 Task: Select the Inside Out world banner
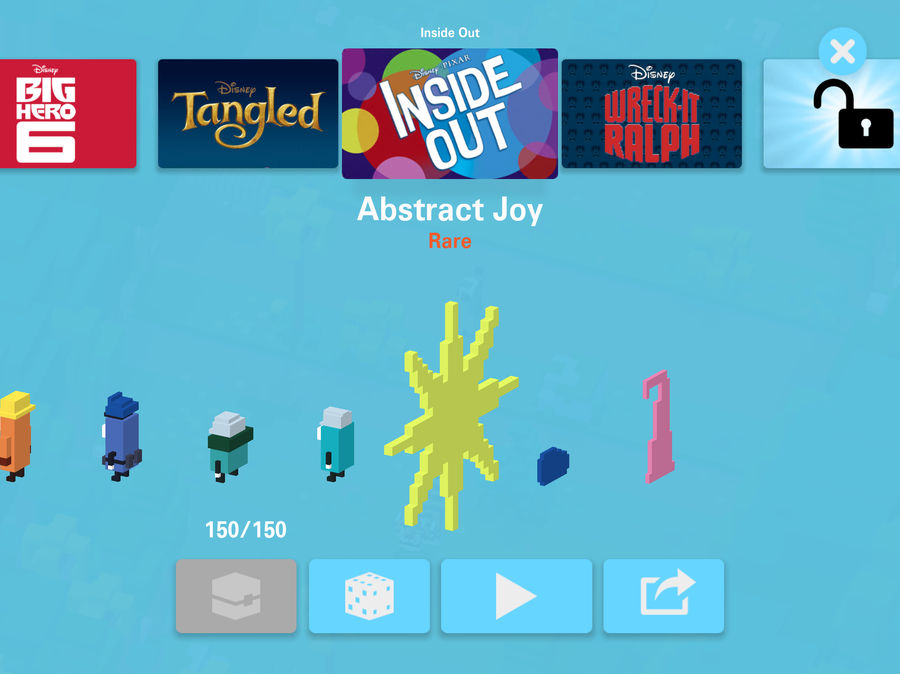pyautogui.click(x=450, y=113)
